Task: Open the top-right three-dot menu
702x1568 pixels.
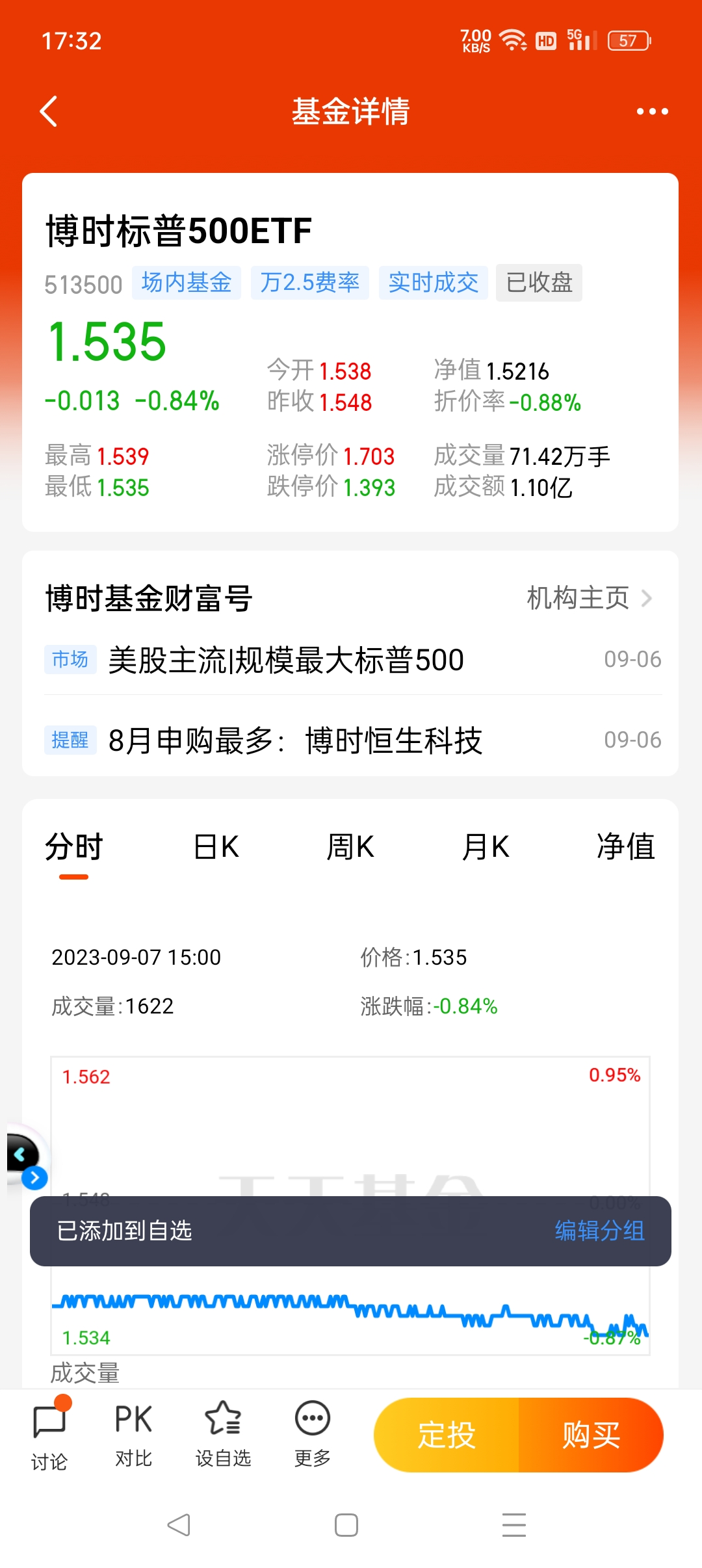Action: 652,111
